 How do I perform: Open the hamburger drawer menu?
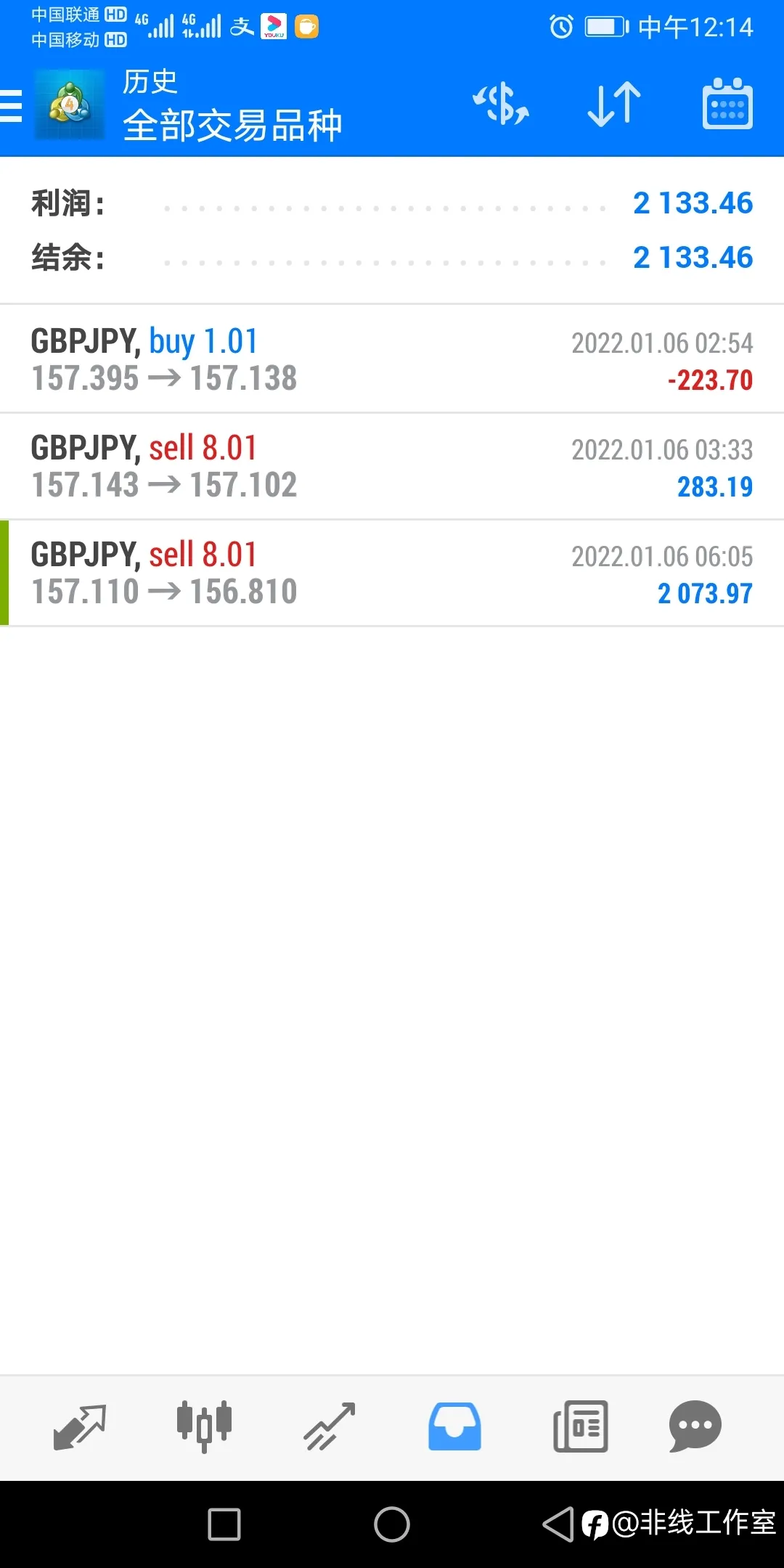(11, 106)
